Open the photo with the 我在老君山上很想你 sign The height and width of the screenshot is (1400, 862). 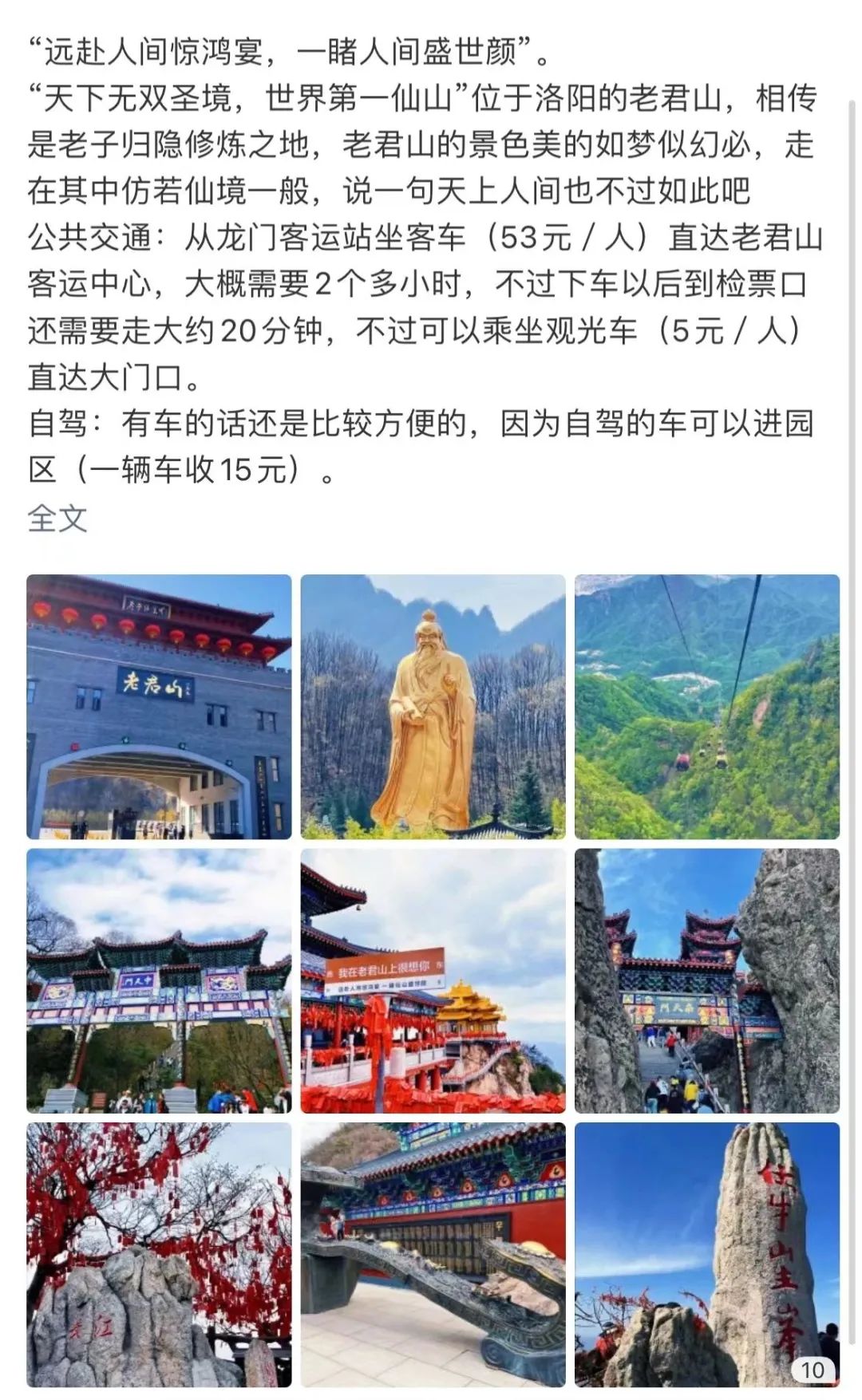pyautogui.click(x=433, y=980)
